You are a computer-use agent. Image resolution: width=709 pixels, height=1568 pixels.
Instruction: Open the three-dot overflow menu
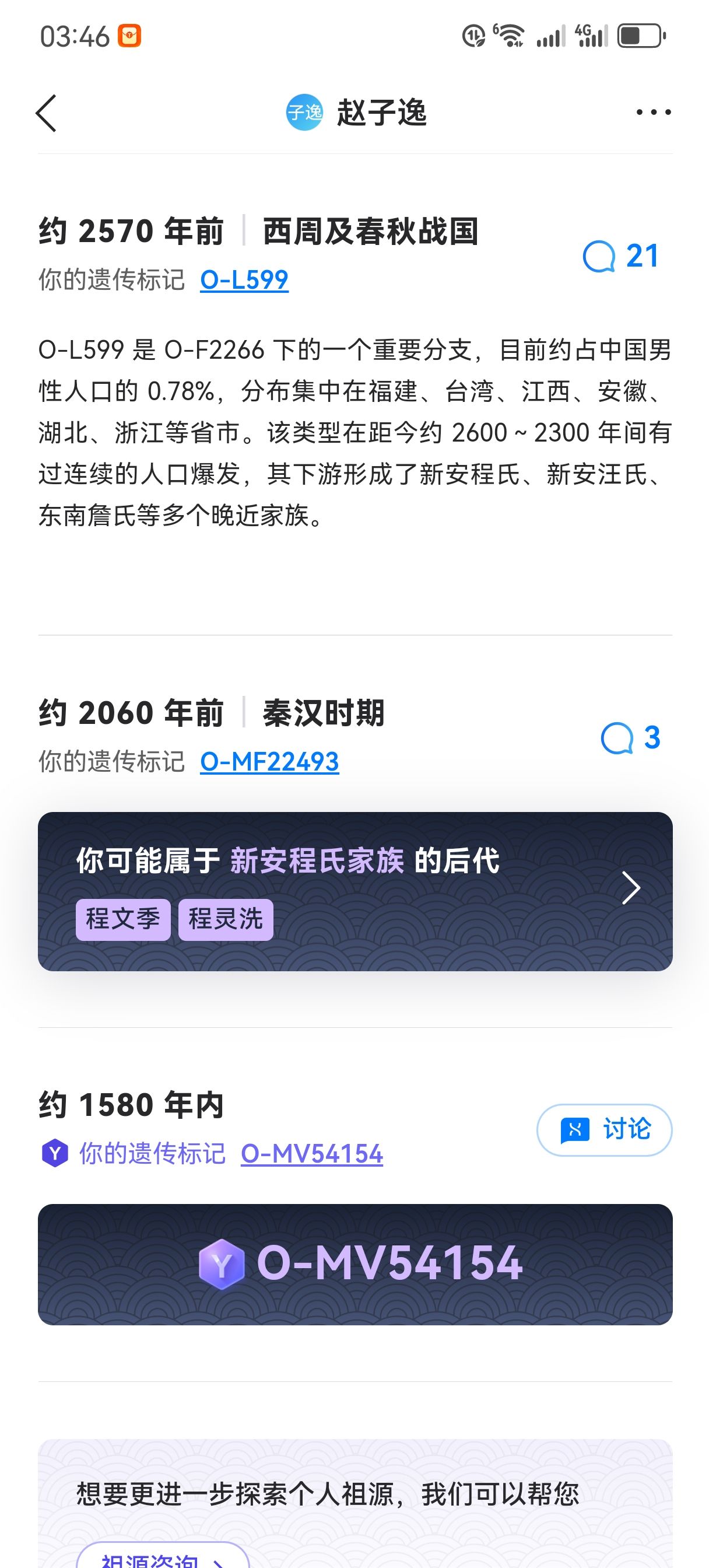(653, 112)
